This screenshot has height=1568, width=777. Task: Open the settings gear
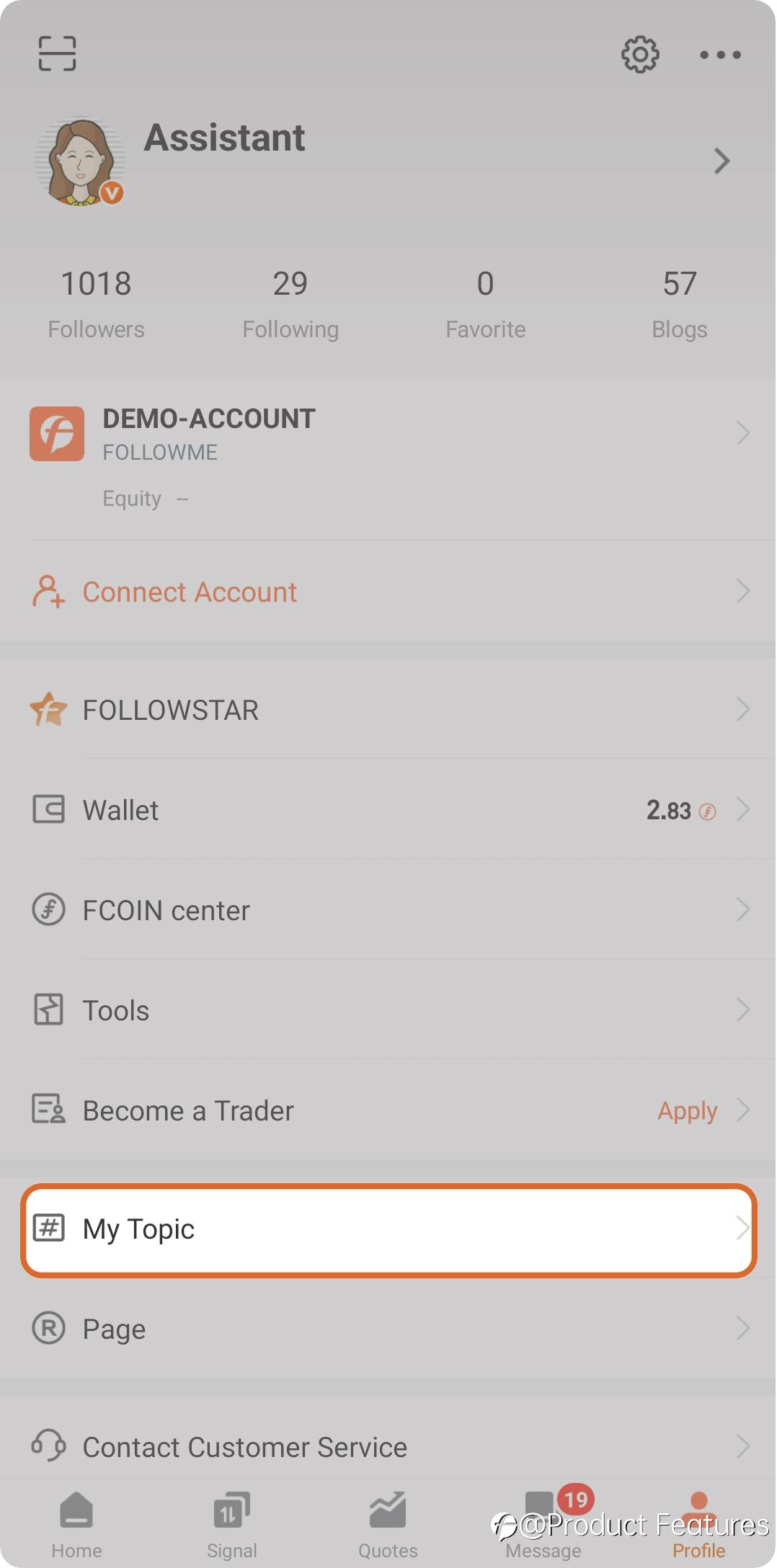[640, 54]
